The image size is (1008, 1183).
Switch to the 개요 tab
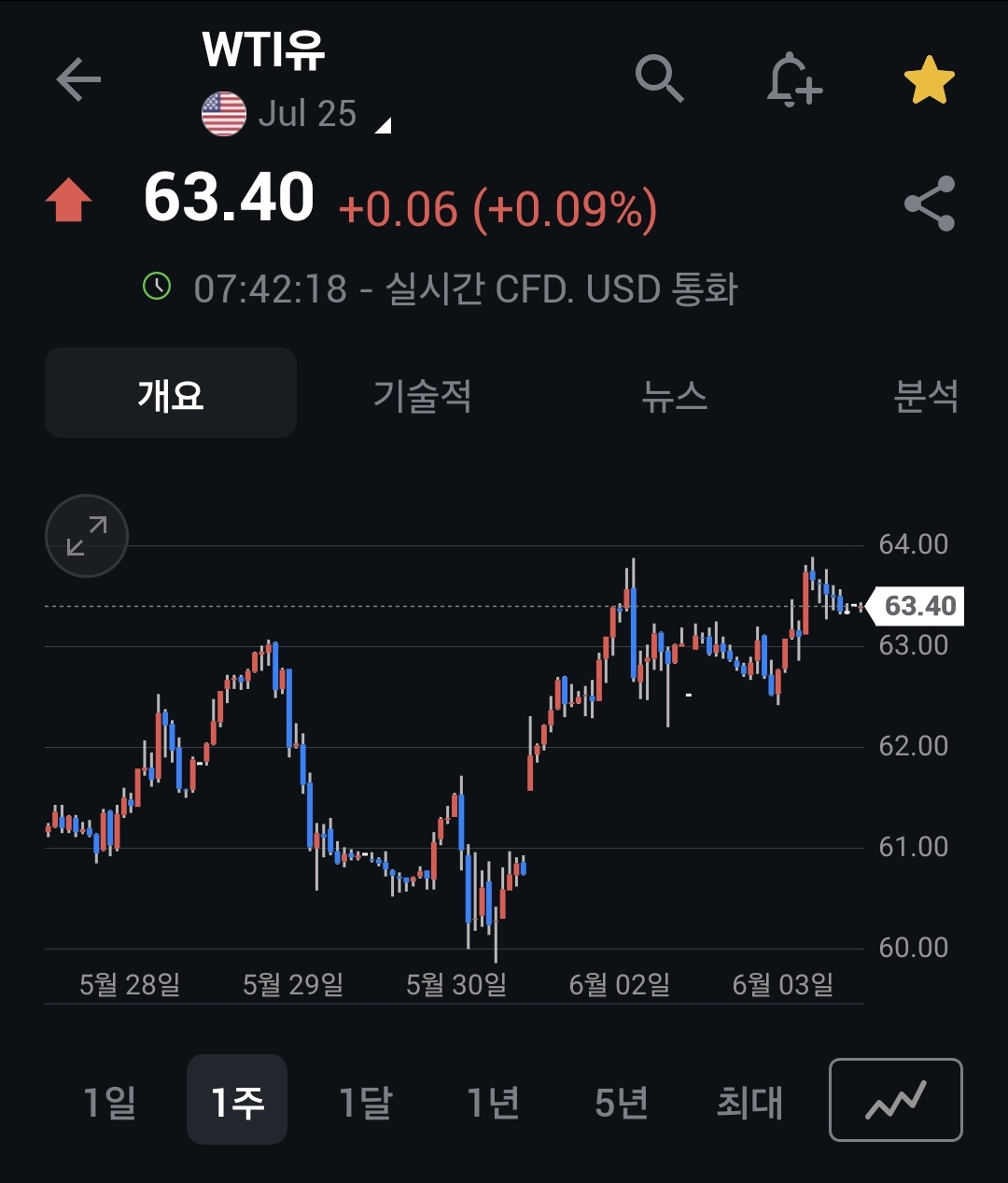pos(171,393)
